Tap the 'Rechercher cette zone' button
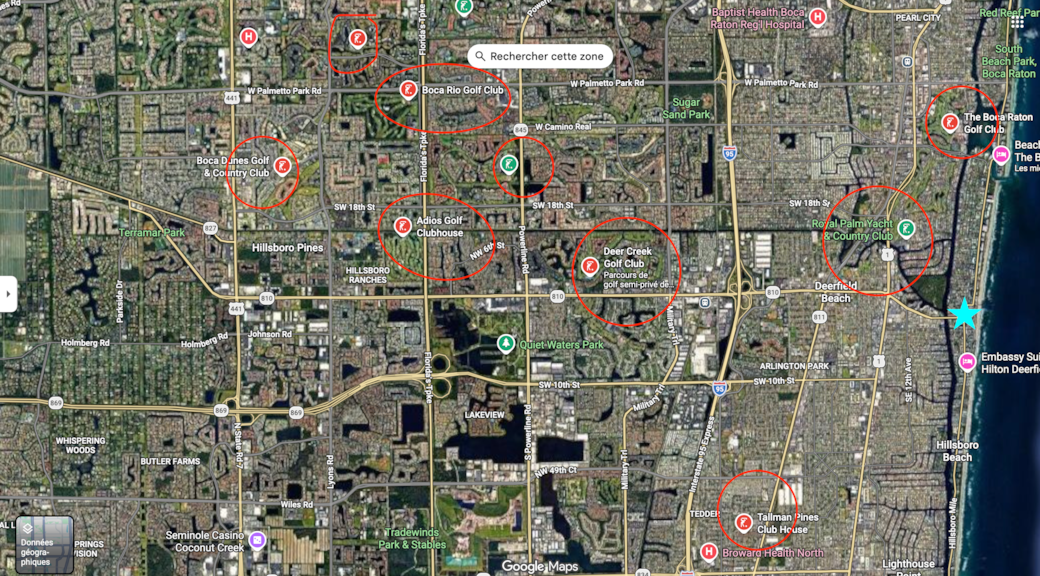 tap(540, 57)
